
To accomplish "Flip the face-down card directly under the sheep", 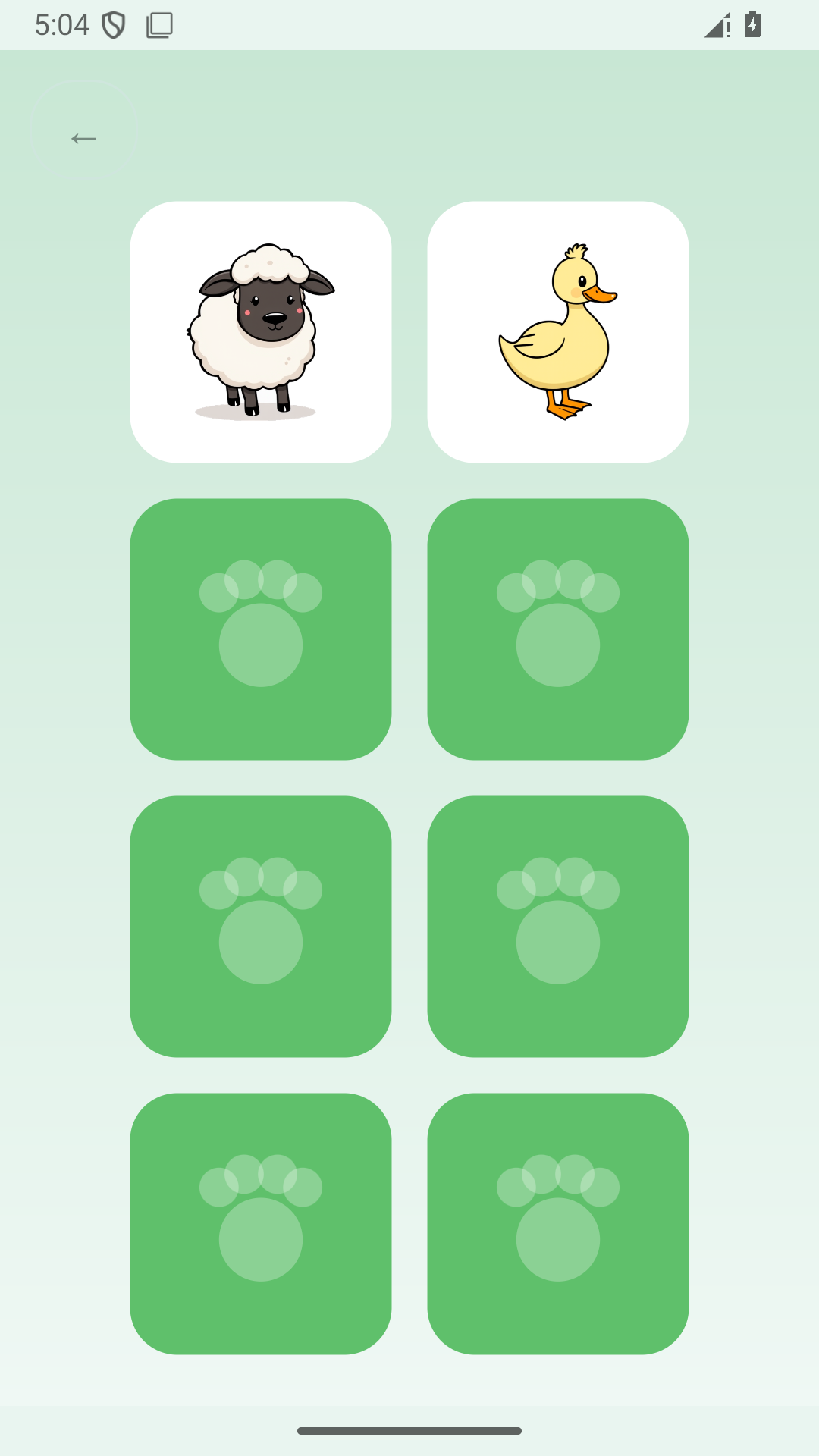I will (261, 629).
